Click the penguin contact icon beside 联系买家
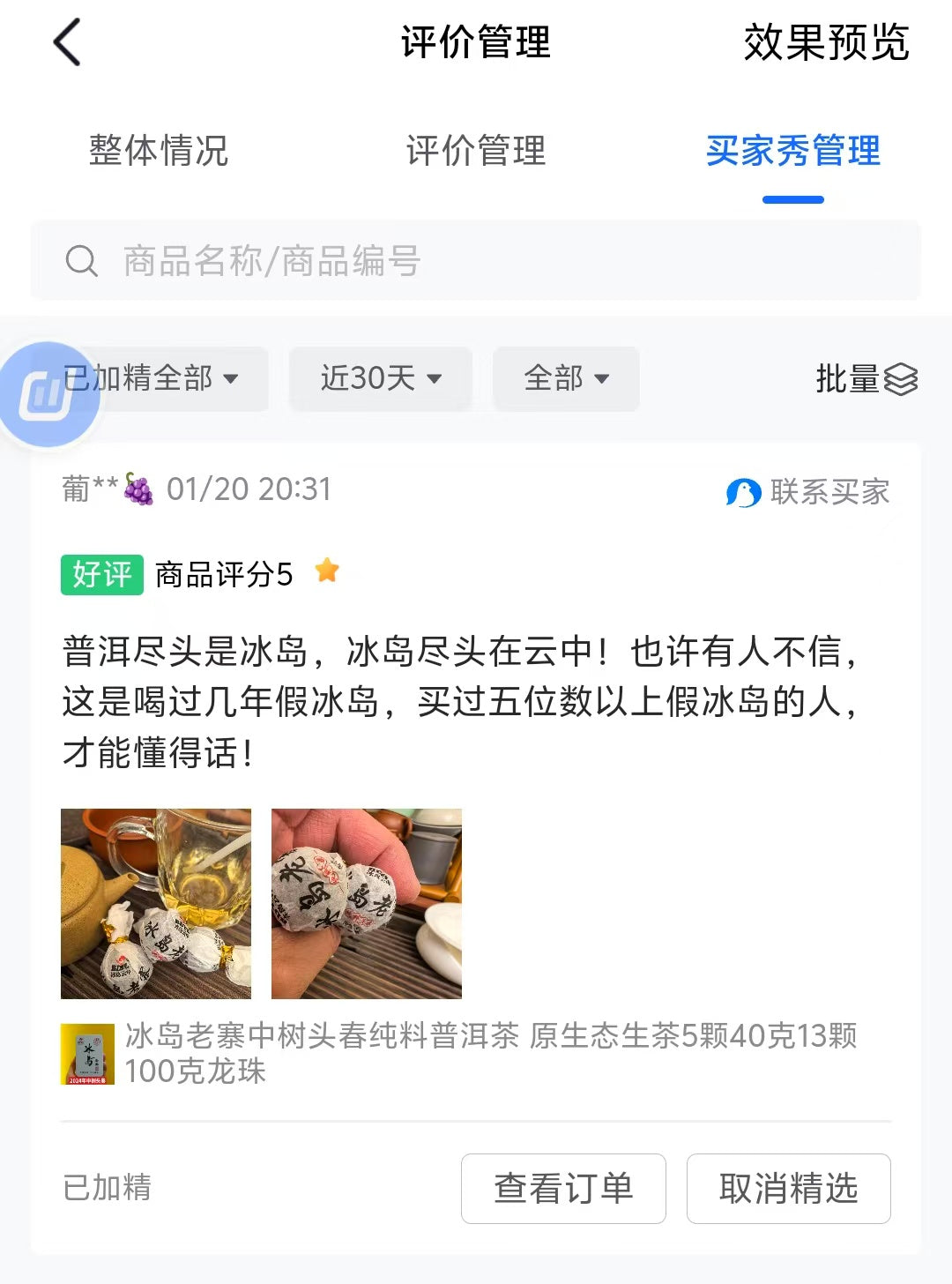 coord(743,494)
